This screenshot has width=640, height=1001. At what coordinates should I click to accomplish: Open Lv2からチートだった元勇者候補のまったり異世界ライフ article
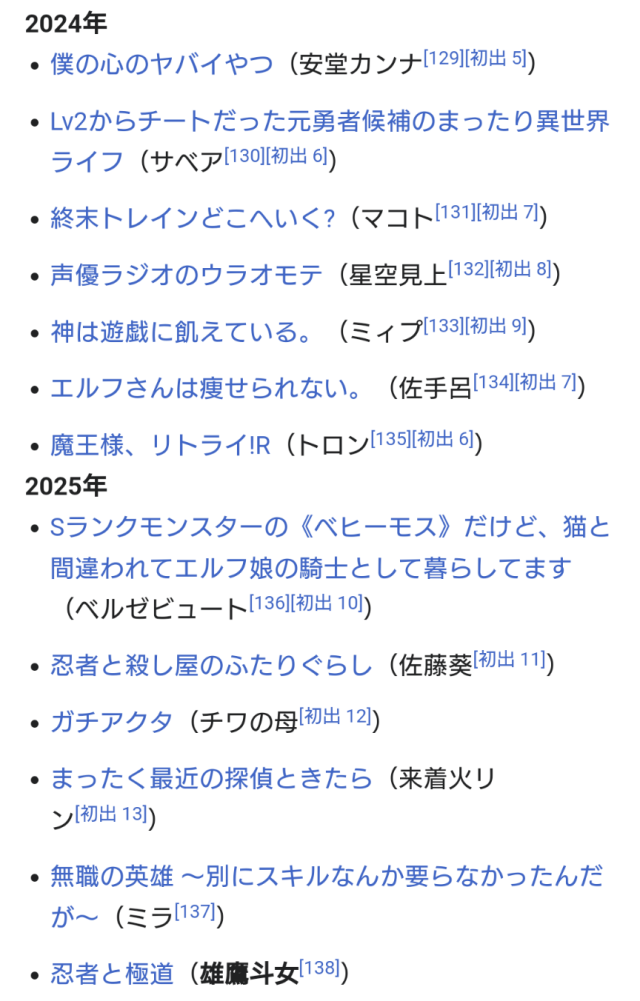pyautogui.click(x=329, y=123)
